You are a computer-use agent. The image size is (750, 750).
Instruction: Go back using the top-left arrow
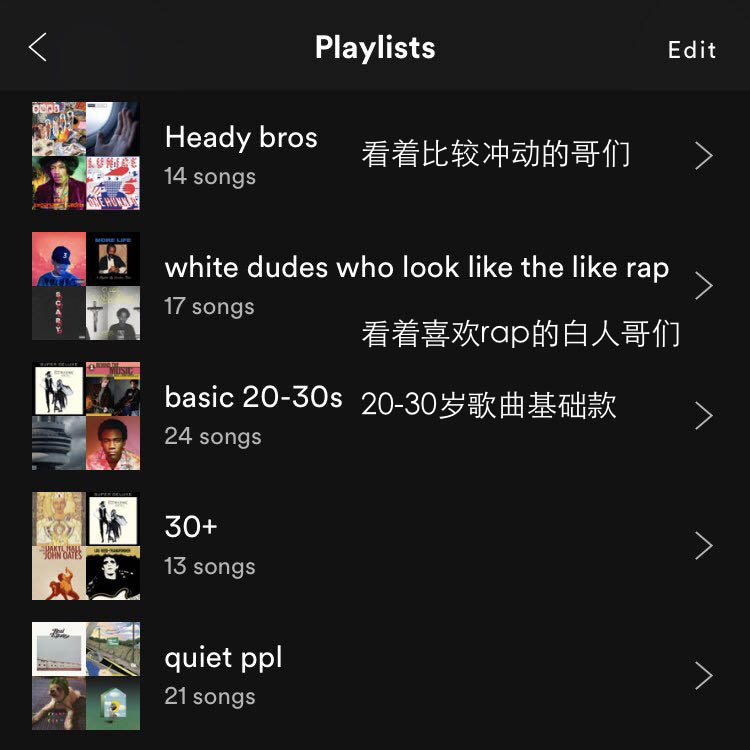38,47
